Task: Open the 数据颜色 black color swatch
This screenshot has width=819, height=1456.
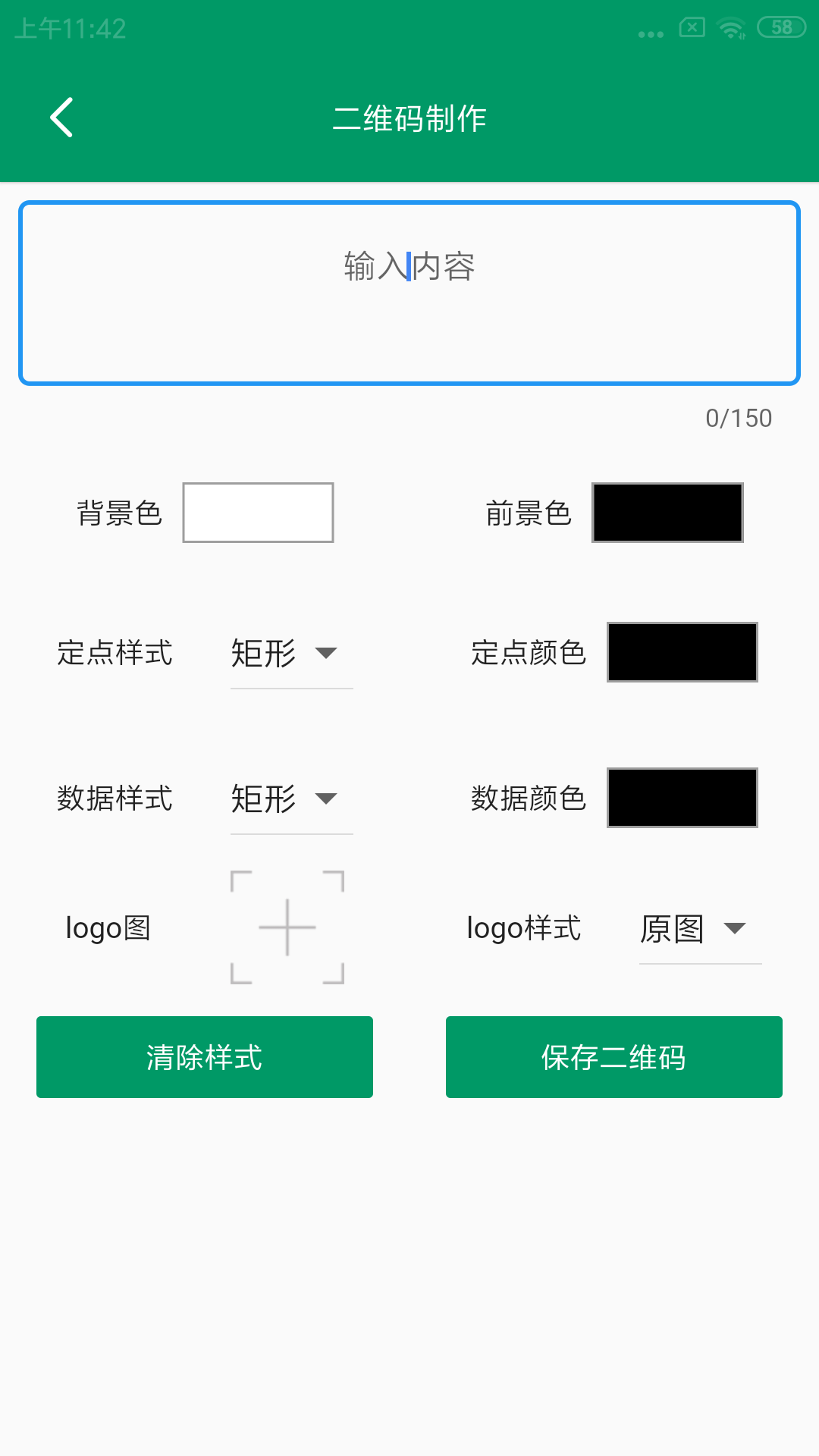Action: coord(682,796)
